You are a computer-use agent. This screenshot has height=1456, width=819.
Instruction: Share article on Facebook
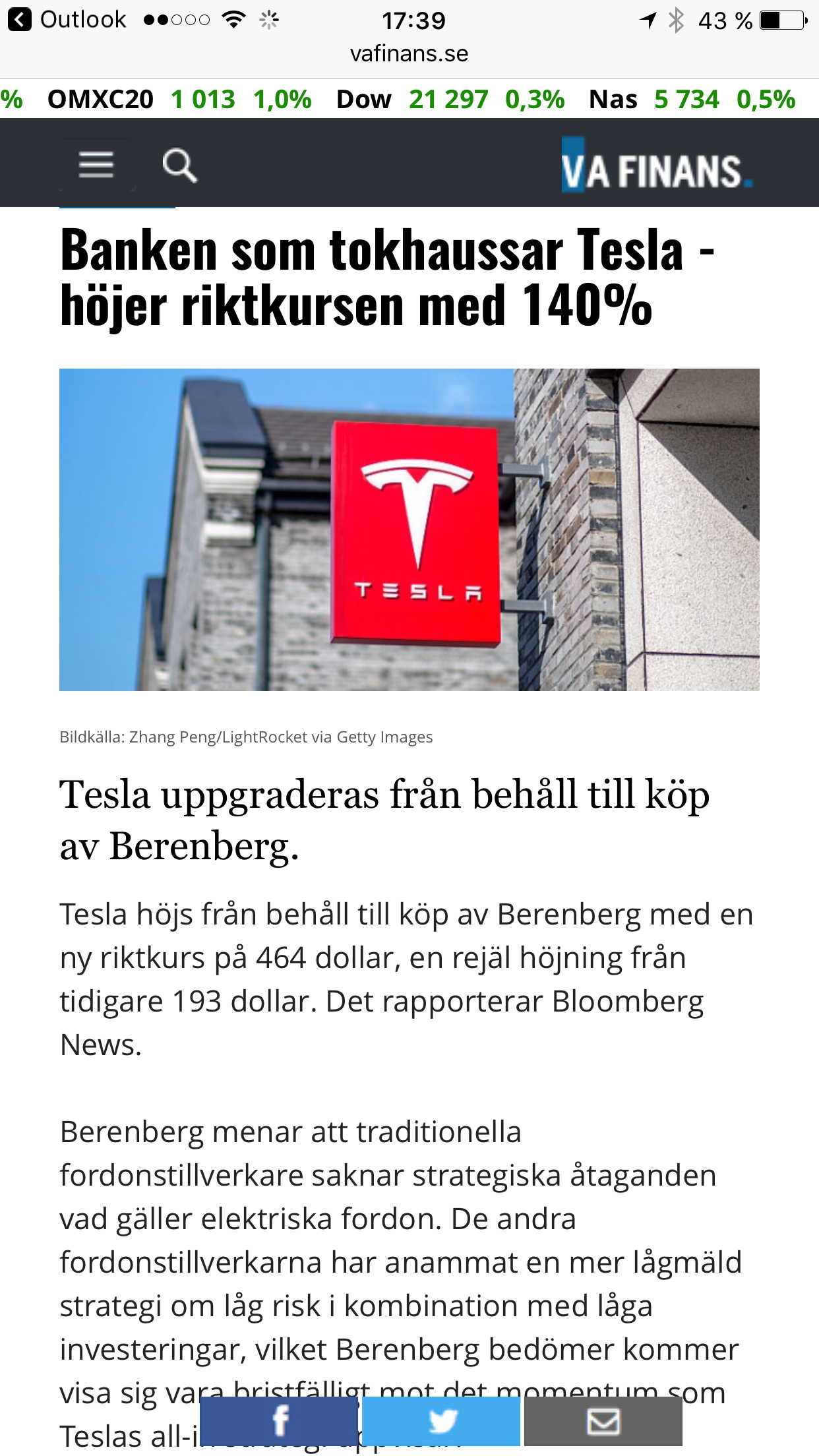pos(280,1421)
